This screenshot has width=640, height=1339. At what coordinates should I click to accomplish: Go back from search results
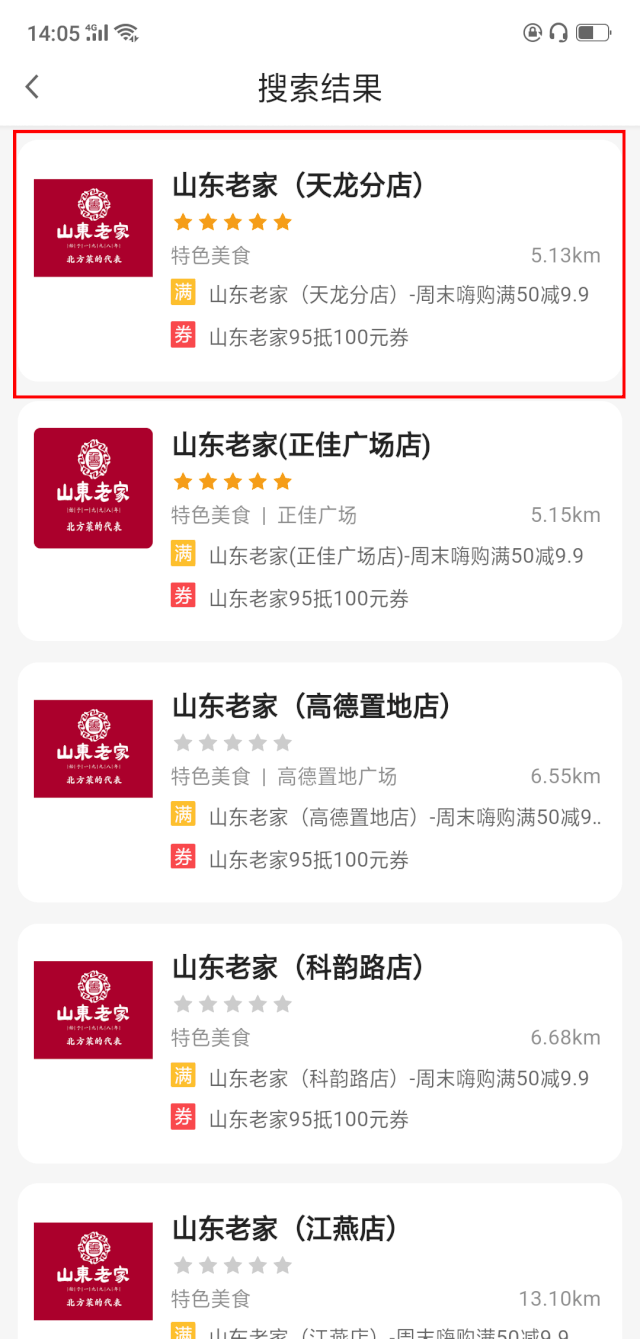click(32, 87)
